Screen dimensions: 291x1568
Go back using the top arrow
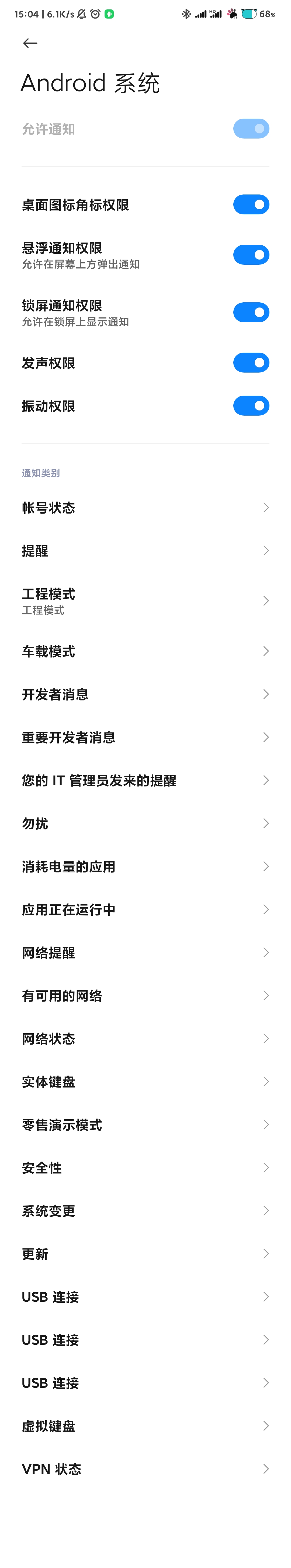(x=30, y=43)
